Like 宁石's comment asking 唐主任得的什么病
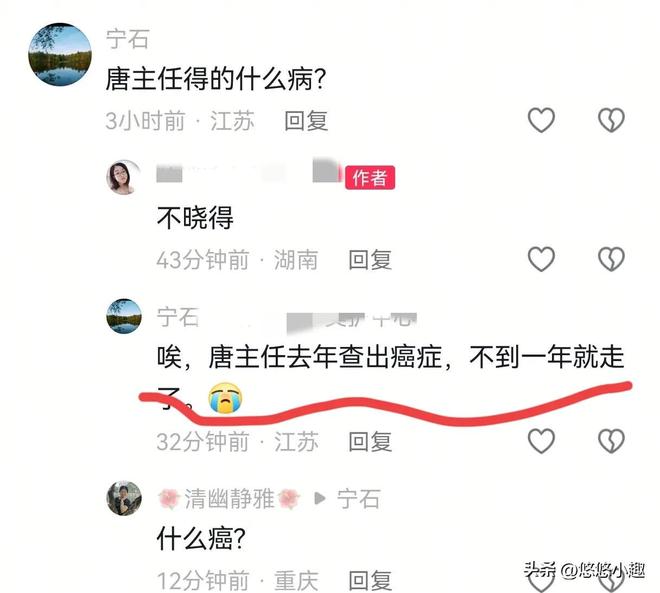This screenshot has width=660, height=593. (541, 121)
